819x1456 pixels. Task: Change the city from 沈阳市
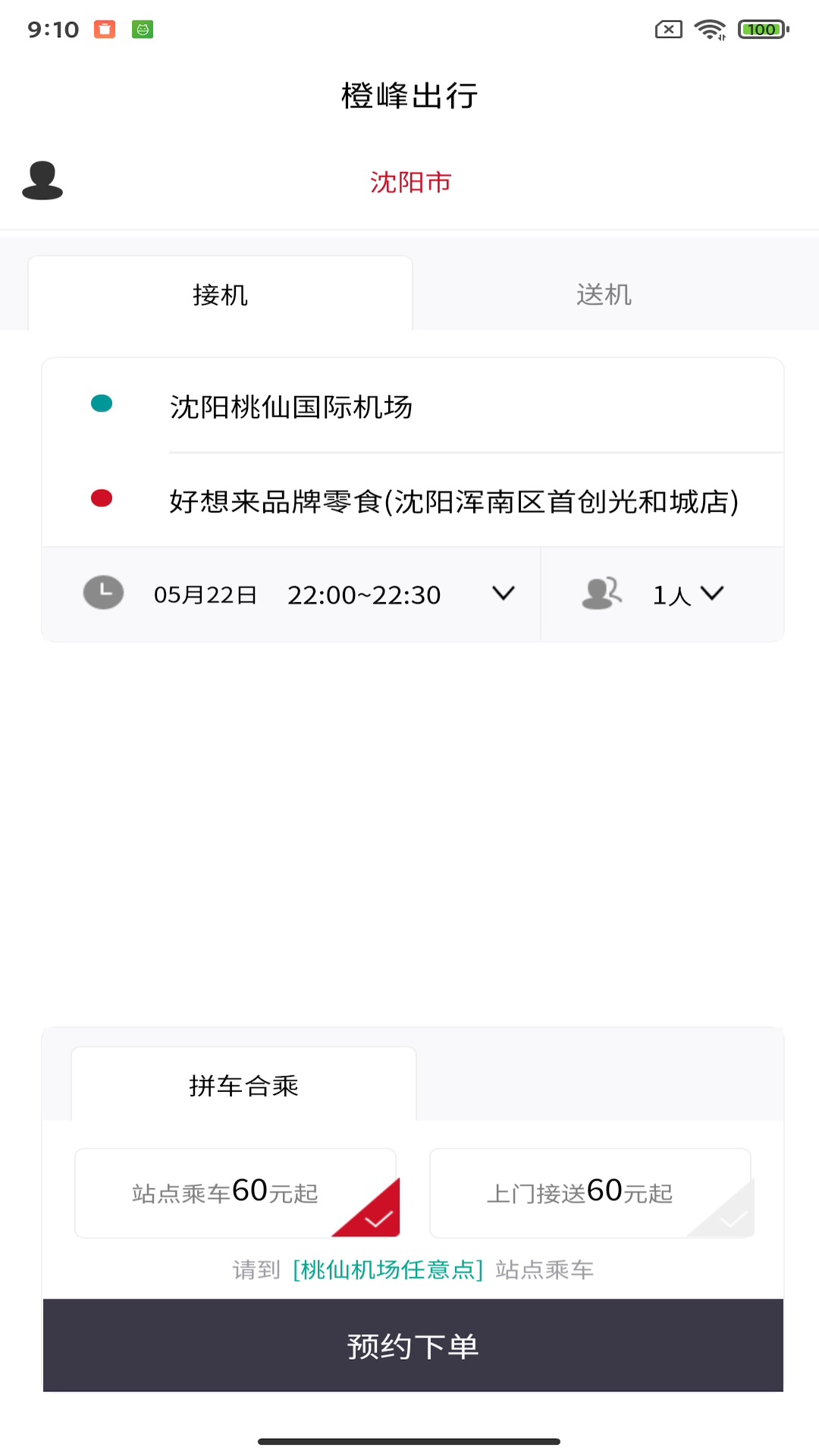coord(410,182)
